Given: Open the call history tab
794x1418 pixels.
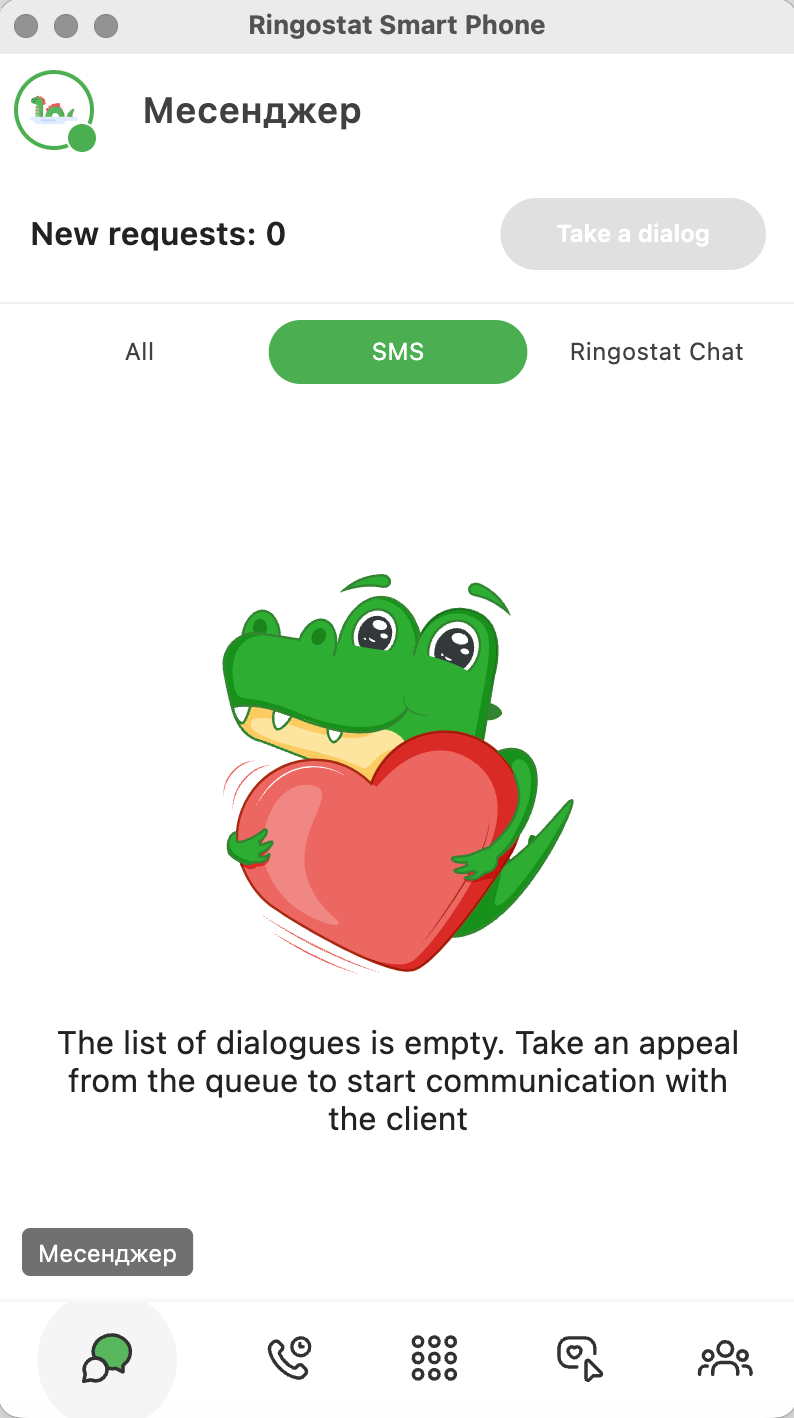Looking at the screenshot, I should tap(290, 1358).
